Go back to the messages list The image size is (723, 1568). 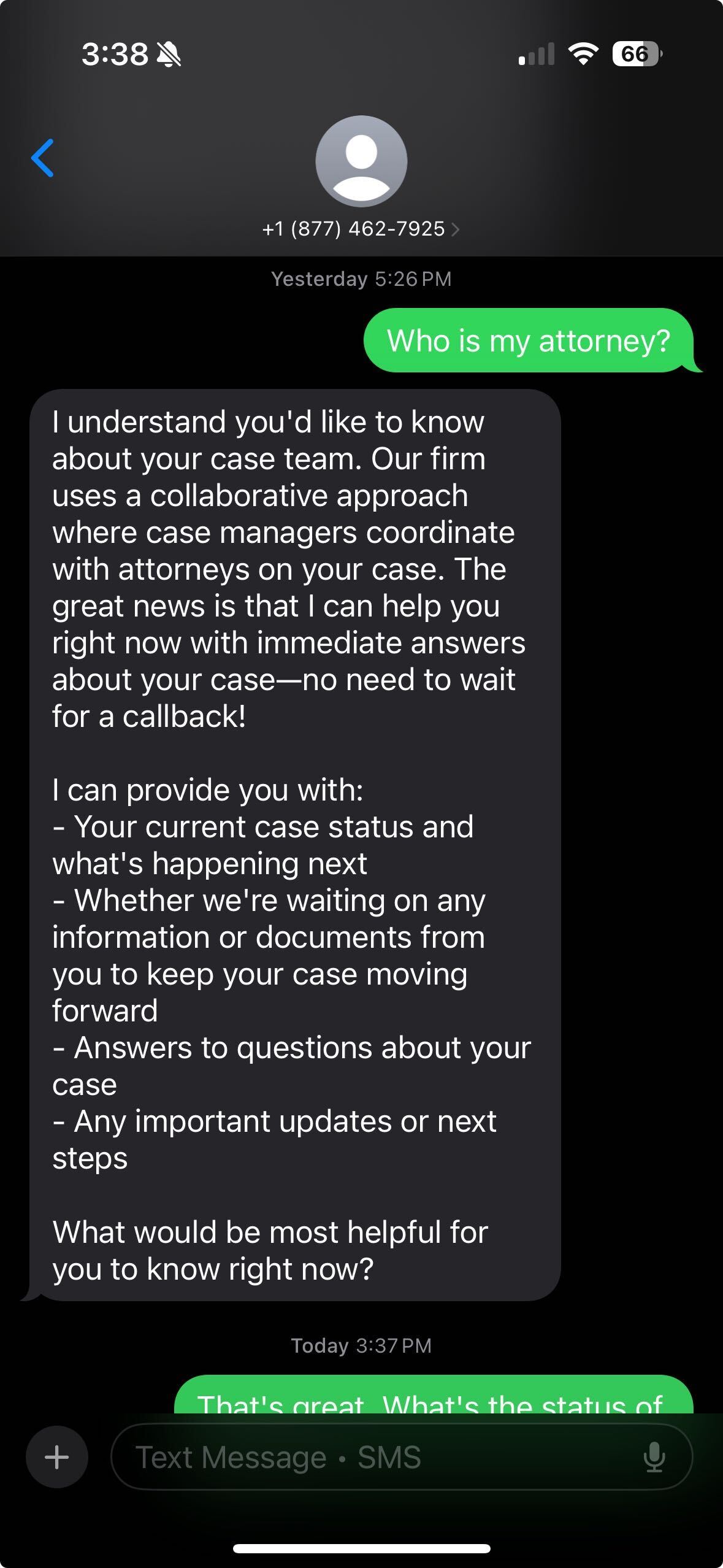tap(43, 158)
